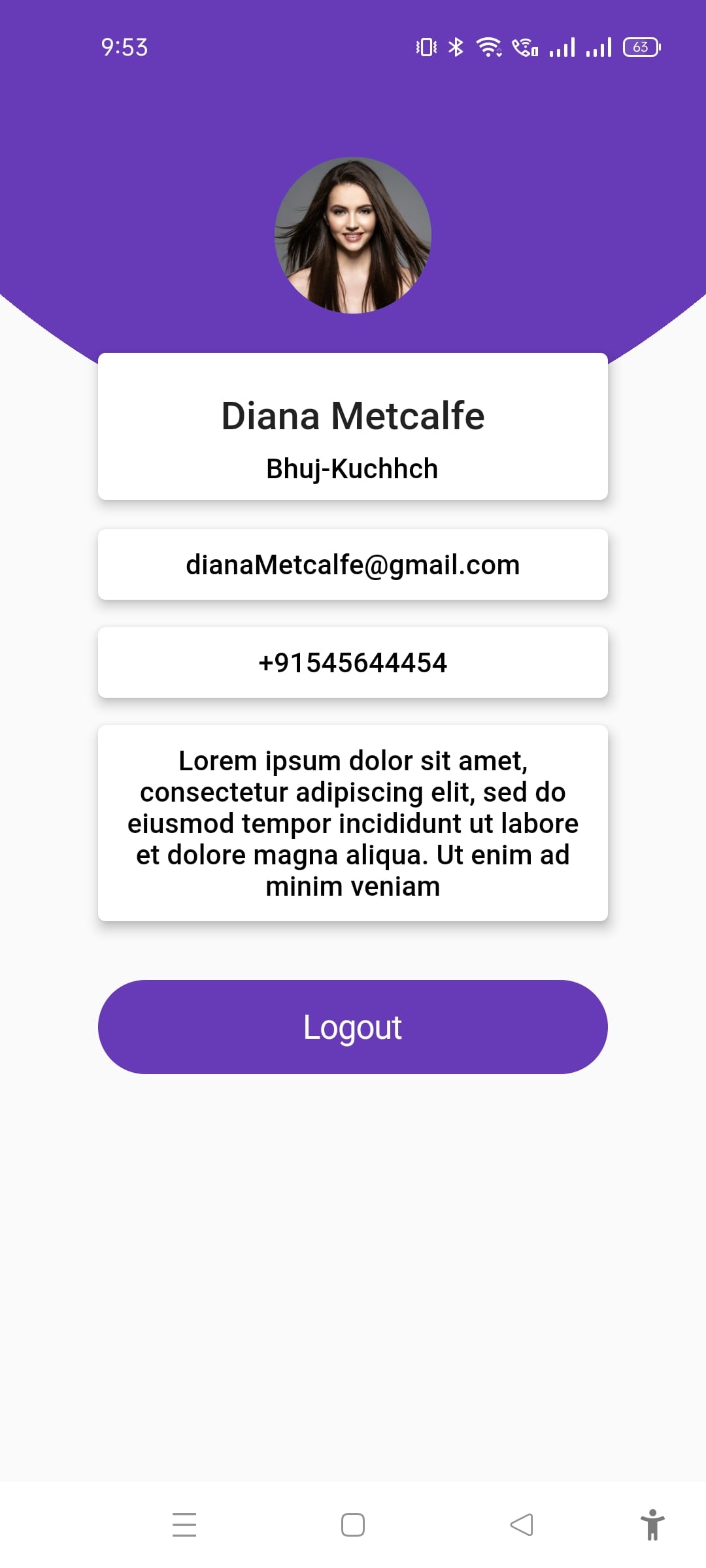Go back using the system back button
706x1568 pixels.
click(x=522, y=1525)
